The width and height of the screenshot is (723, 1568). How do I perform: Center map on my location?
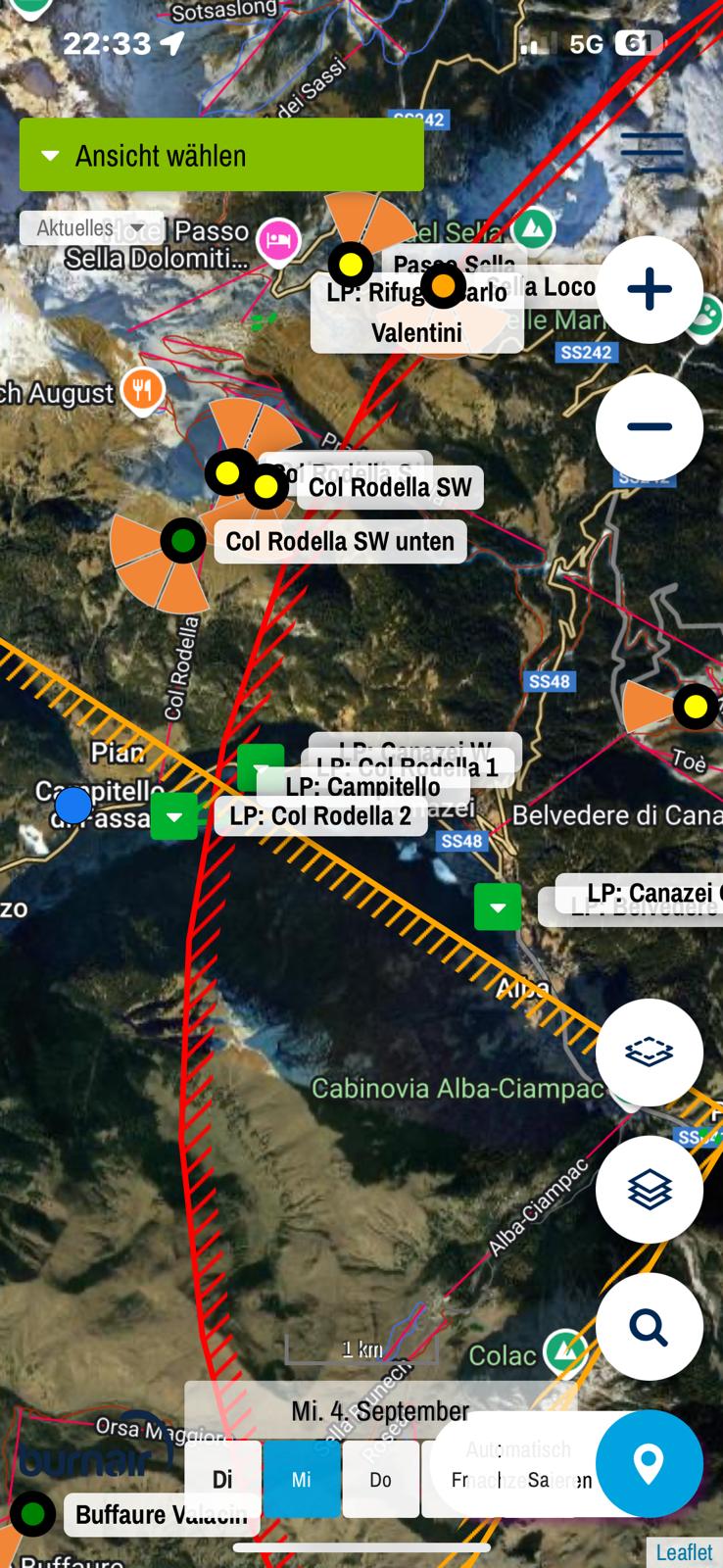(x=650, y=1464)
